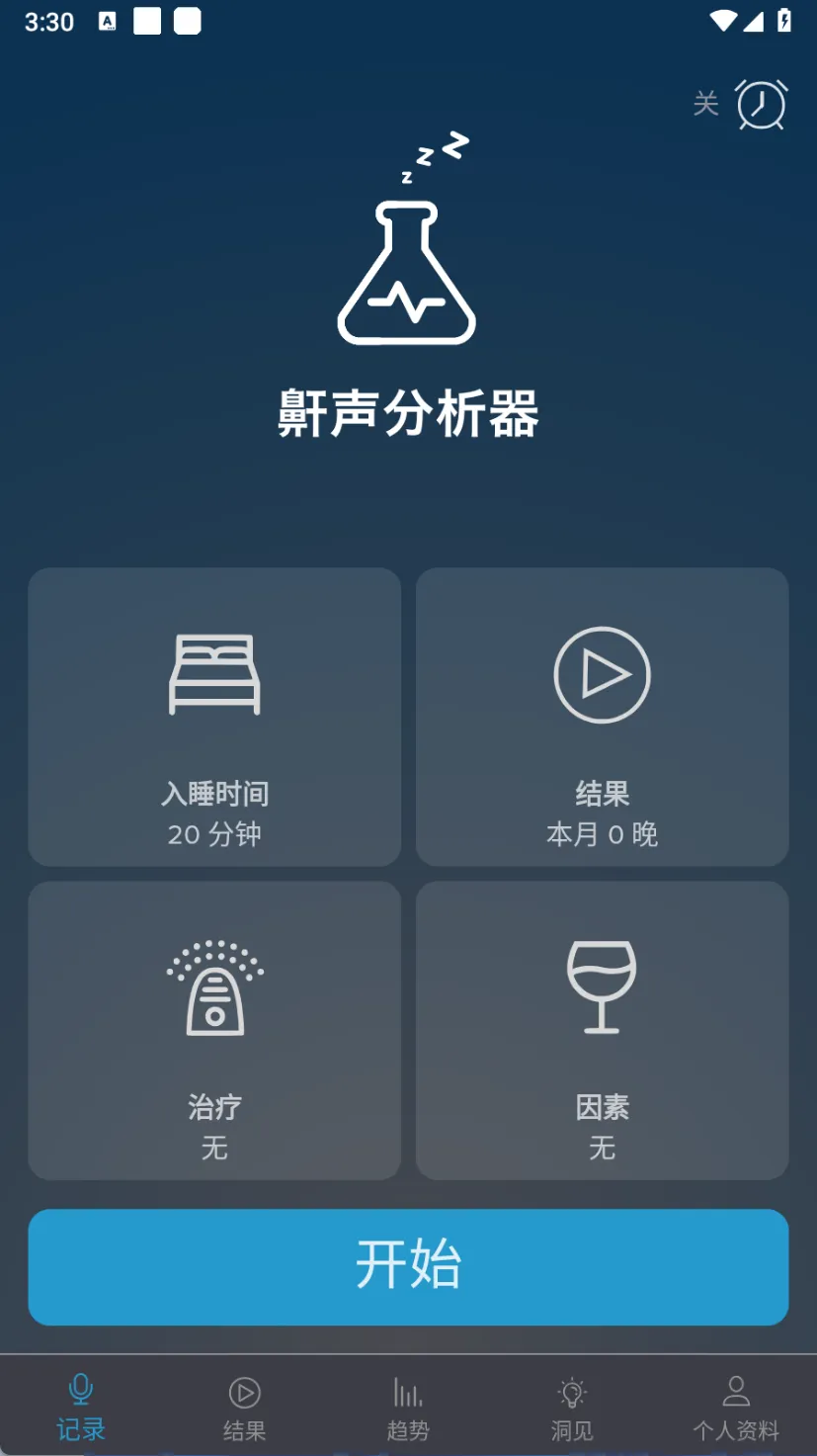Switch to the 趋势 tab
The image size is (817, 1456).
(x=408, y=1407)
